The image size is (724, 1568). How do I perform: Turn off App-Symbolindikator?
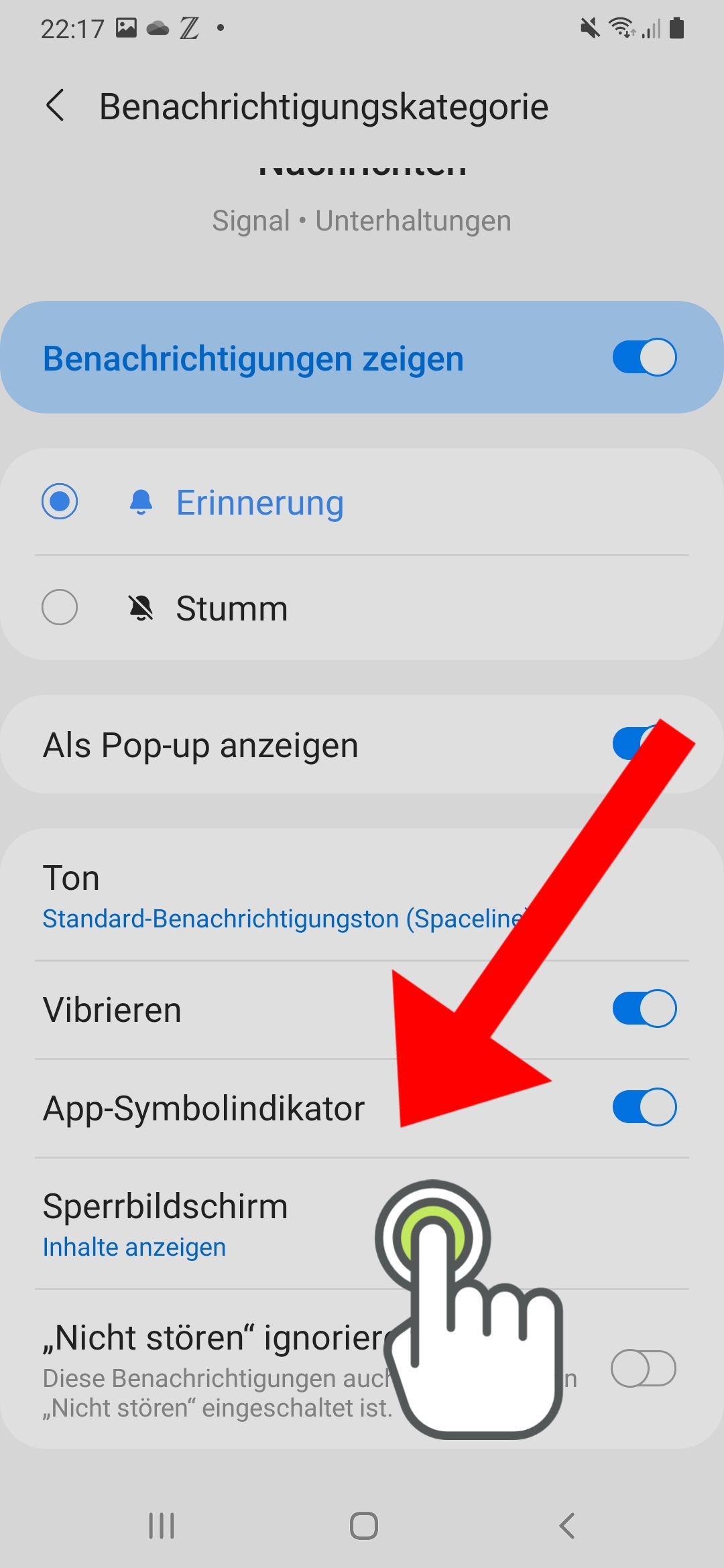tap(644, 1107)
